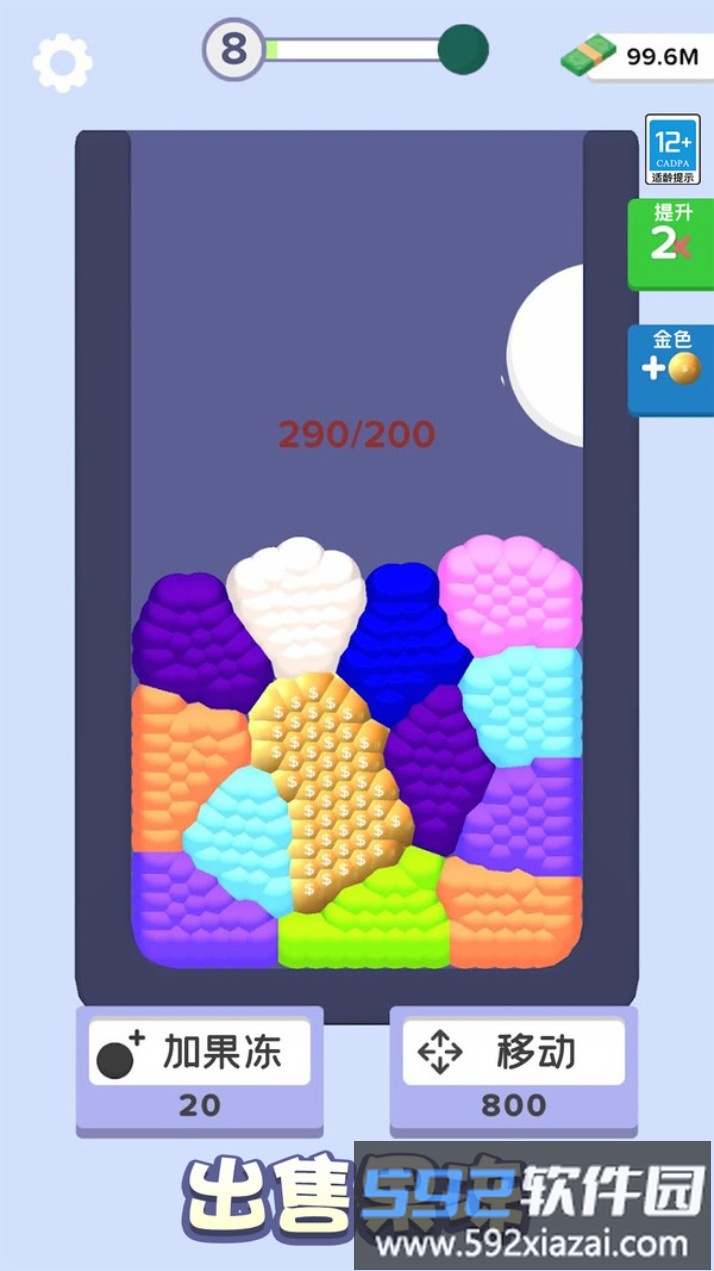Open the 12+ CADPA age rating notice

672,150
